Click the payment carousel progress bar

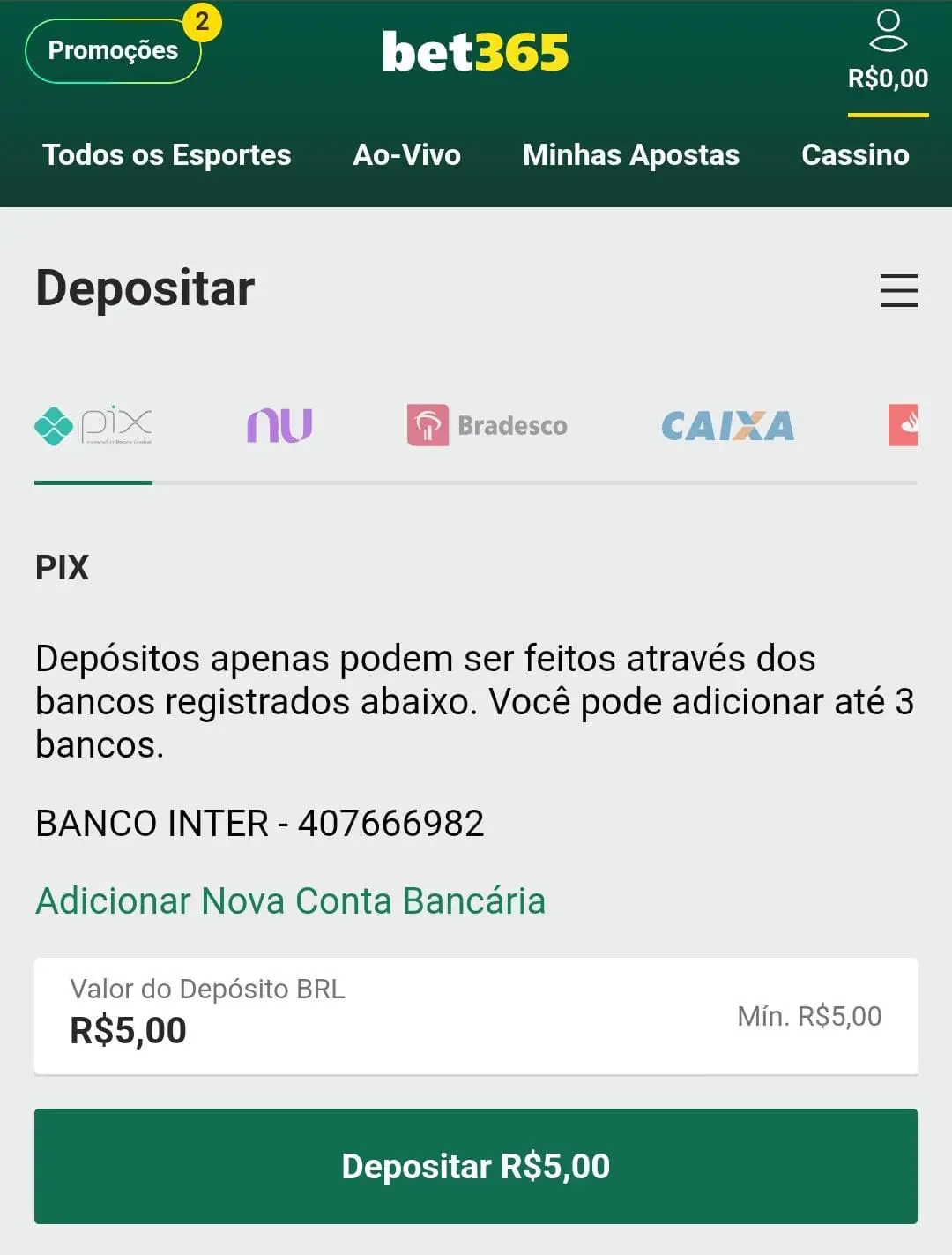tap(476, 483)
